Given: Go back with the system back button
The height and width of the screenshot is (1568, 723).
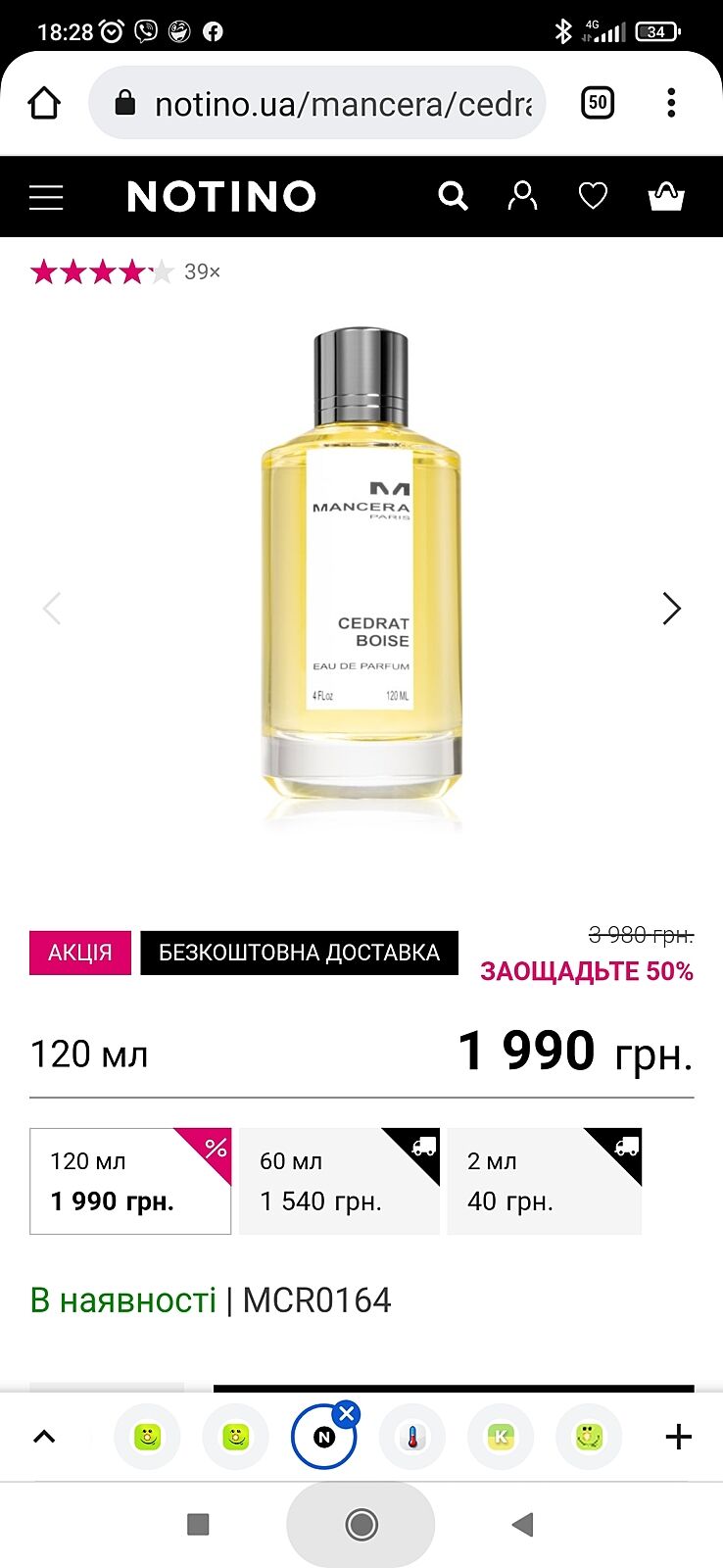Looking at the screenshot, I should 522,1524.
